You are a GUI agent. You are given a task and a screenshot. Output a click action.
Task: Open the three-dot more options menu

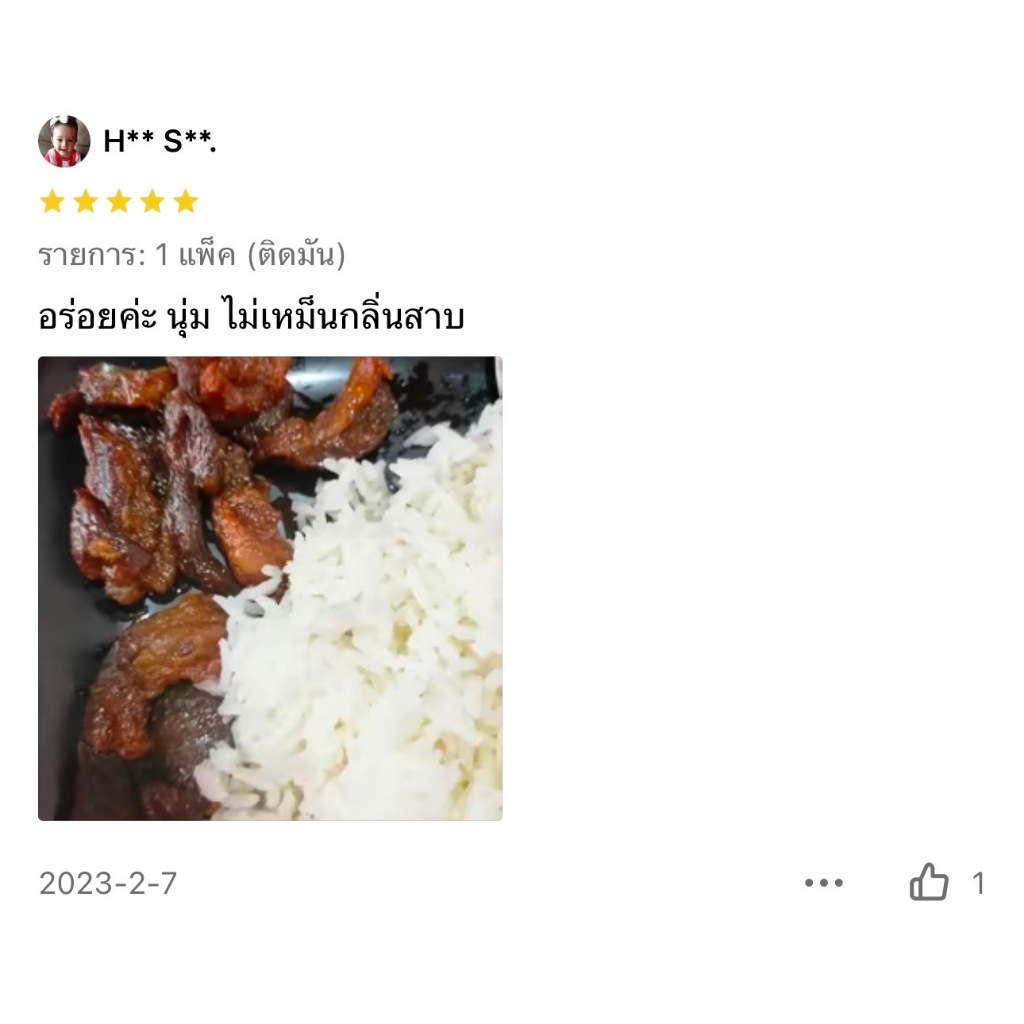click(824, 883)
